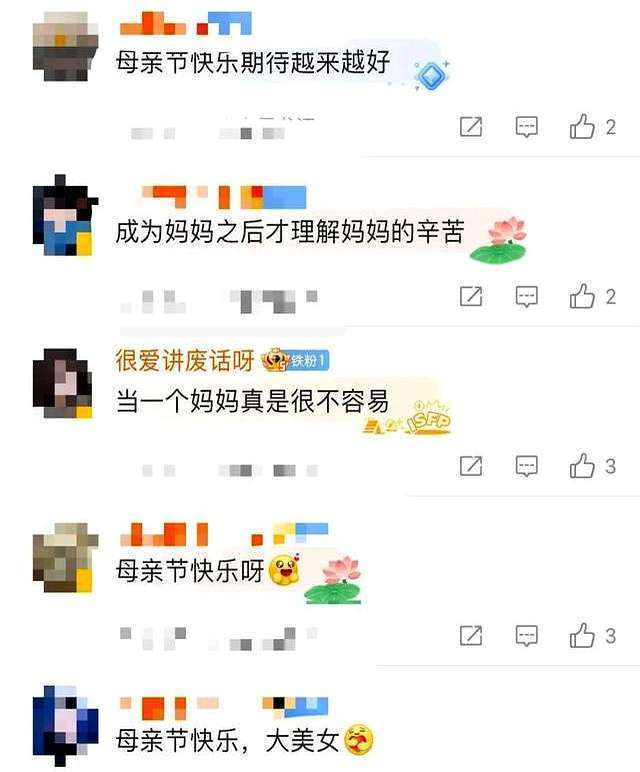The height and width of the screenshot is (772, 640).
Task: Like the comment 母亲节快乐呀
Action: pyautogui.click(x=582, y=636)
